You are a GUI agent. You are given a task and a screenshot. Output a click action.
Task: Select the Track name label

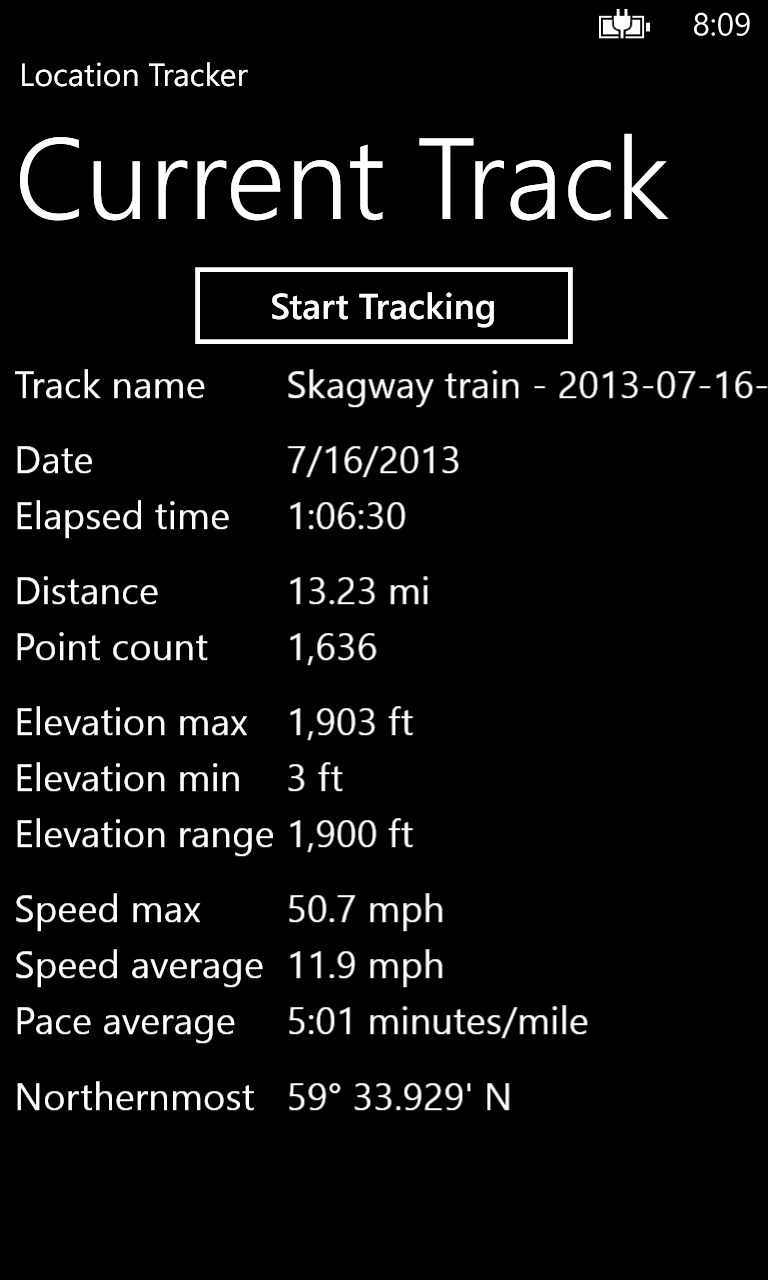point(110,385)
